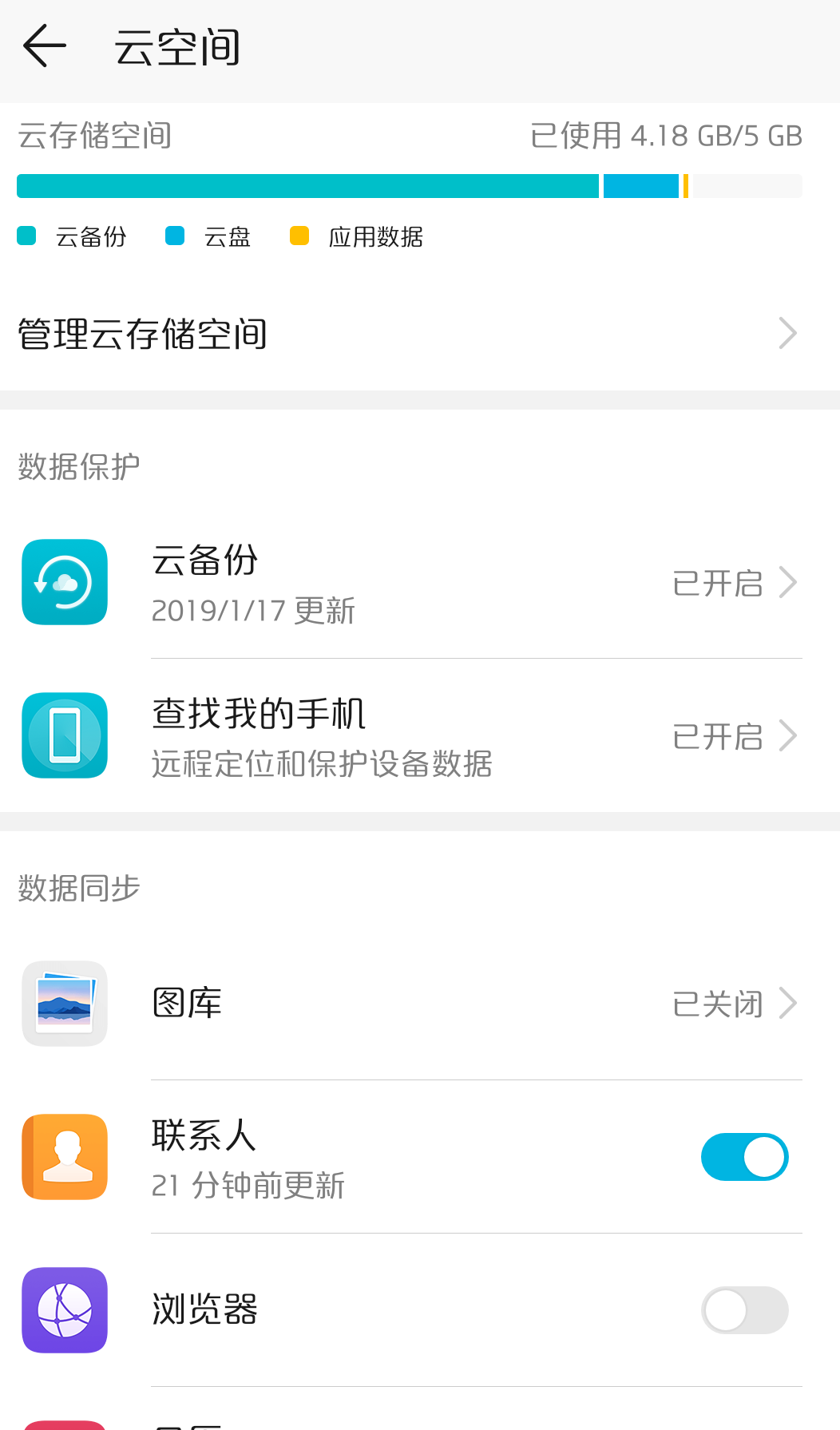Disable 联系人 sync toggle
The width and height of the screenshot is (840, 1430).
(x=745, y=1156)
